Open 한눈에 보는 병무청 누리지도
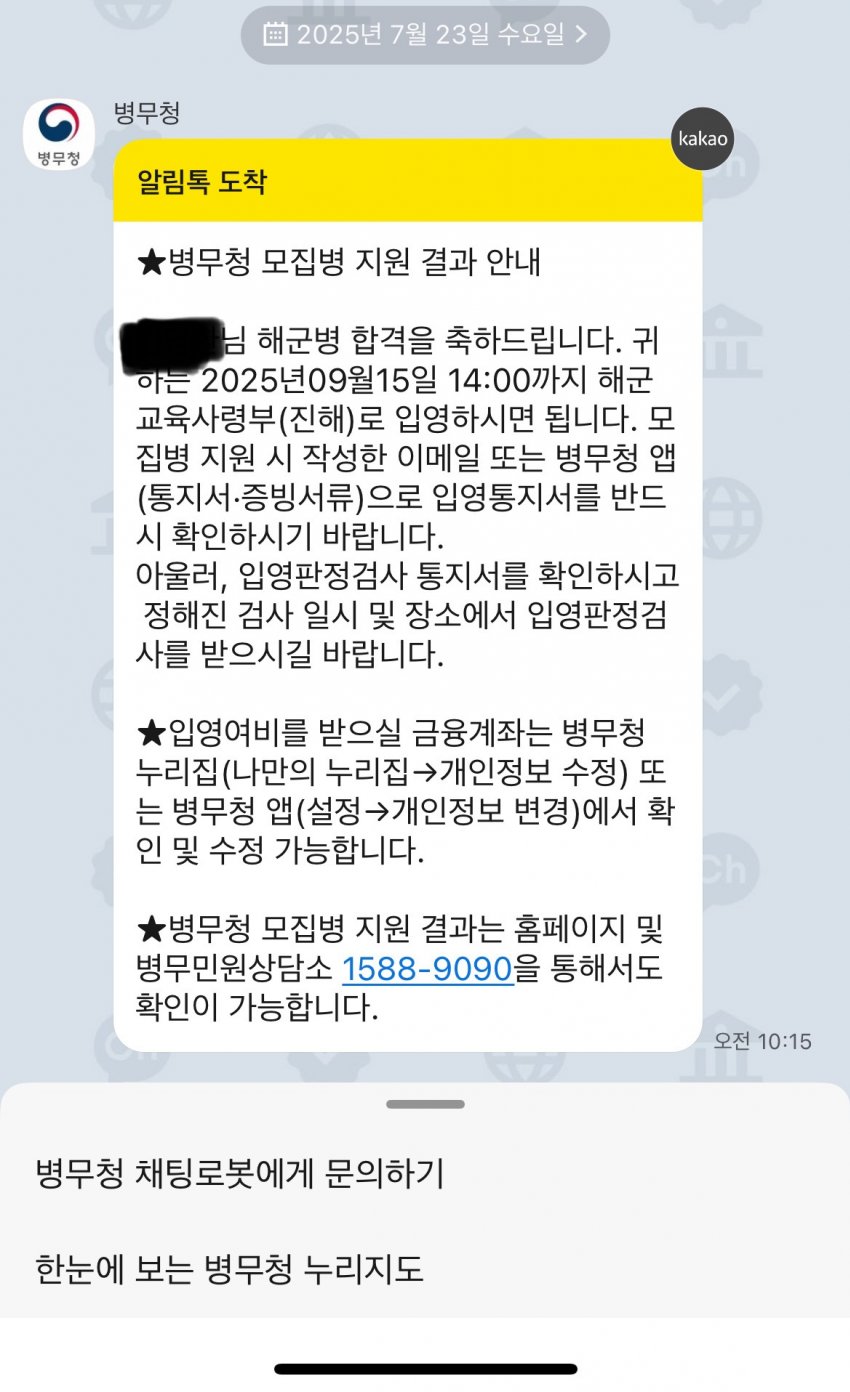 pyautogui.click(x=229, y=1269)
